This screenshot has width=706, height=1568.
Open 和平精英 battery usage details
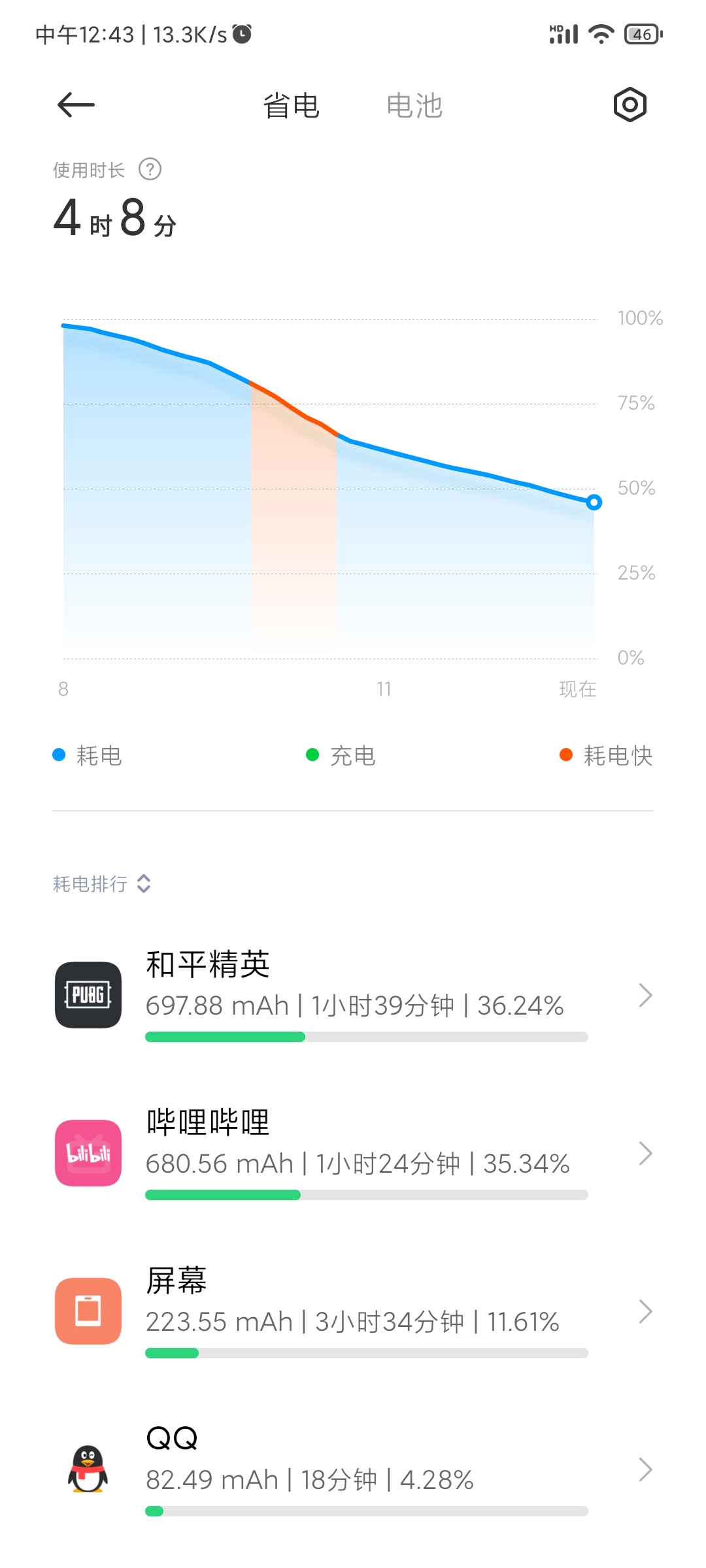[x=353, y=996]
